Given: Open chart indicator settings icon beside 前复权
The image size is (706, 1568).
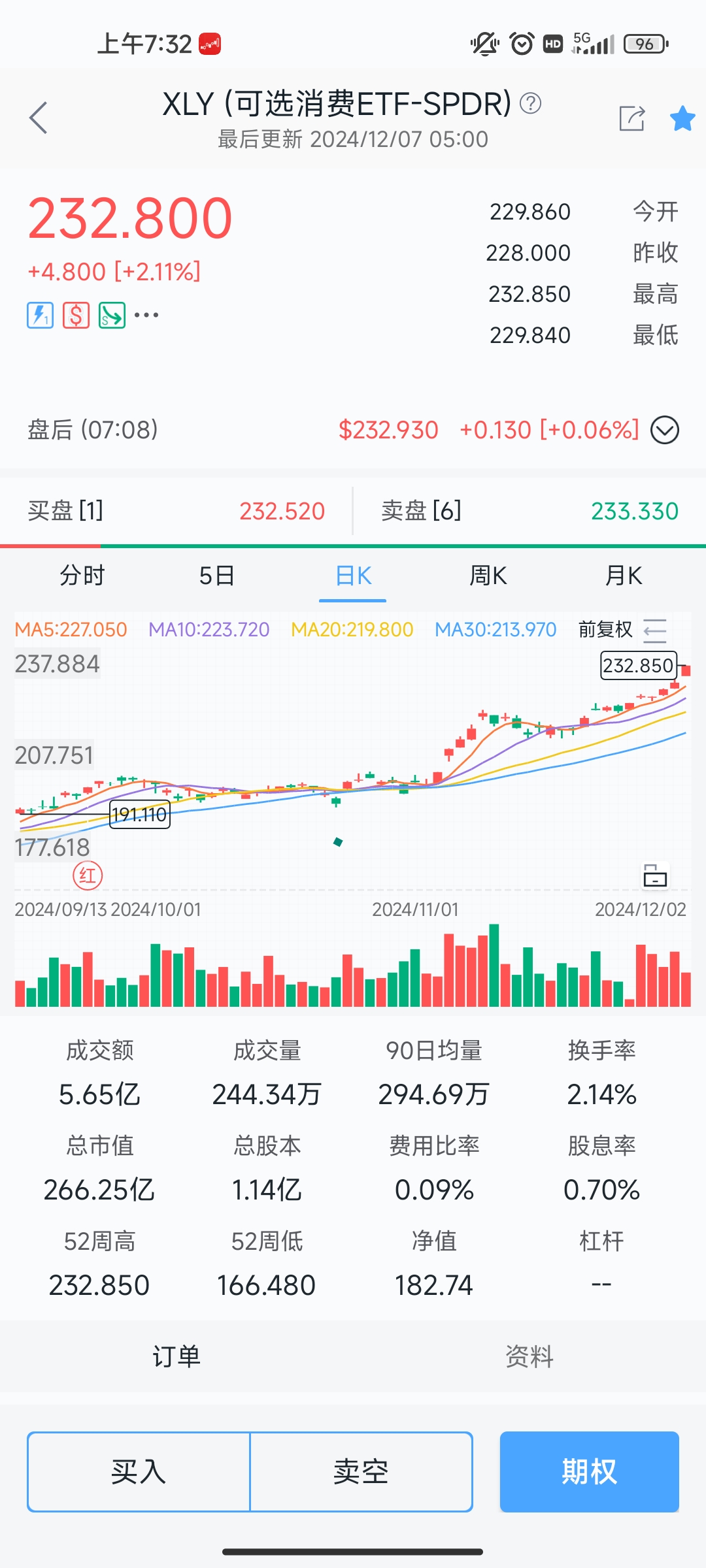Looking at the screenshot, I should click(655, 630).
